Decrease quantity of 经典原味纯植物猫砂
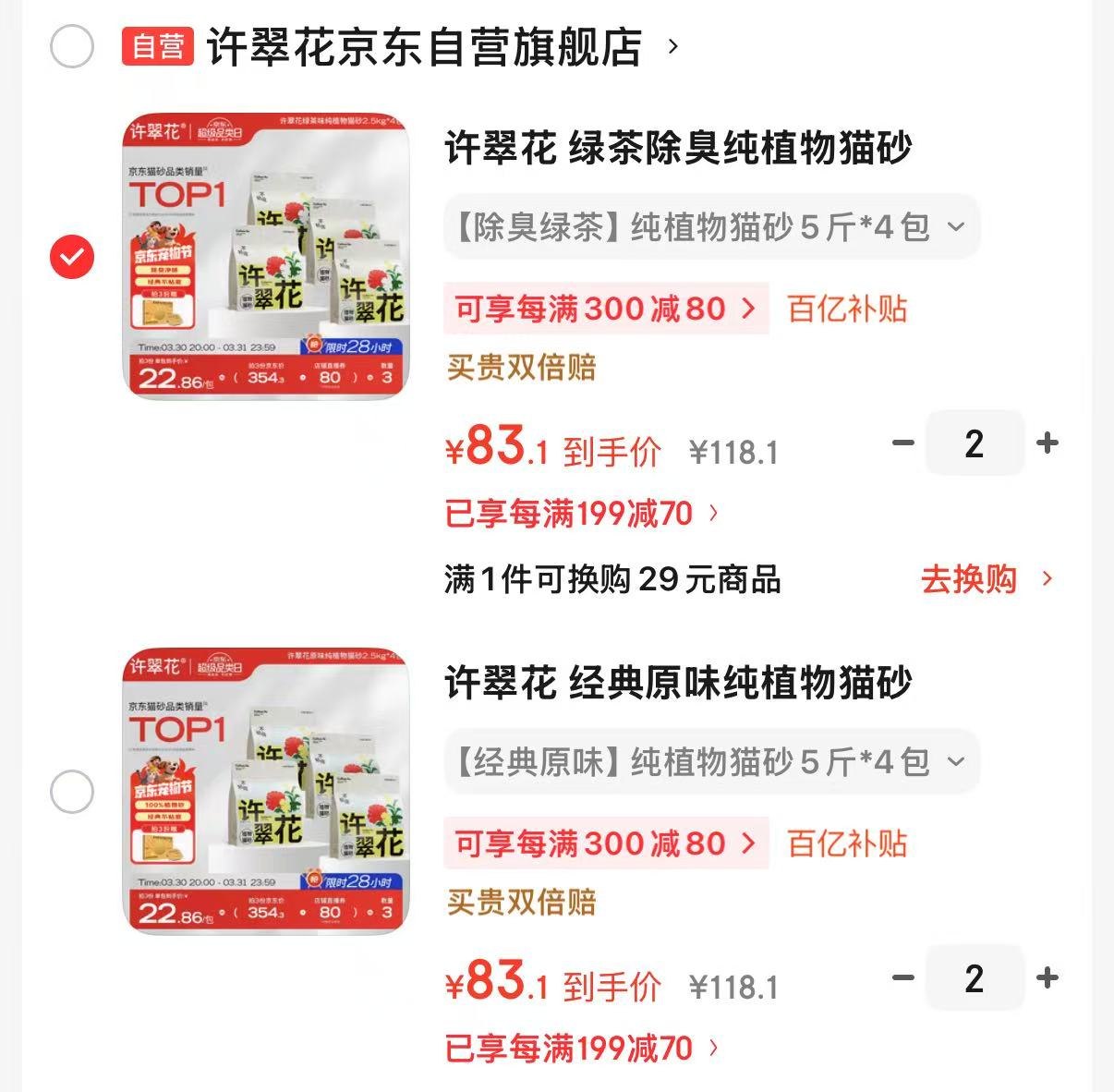The width and height of the screenshot is (1114, 1092). 902,978
